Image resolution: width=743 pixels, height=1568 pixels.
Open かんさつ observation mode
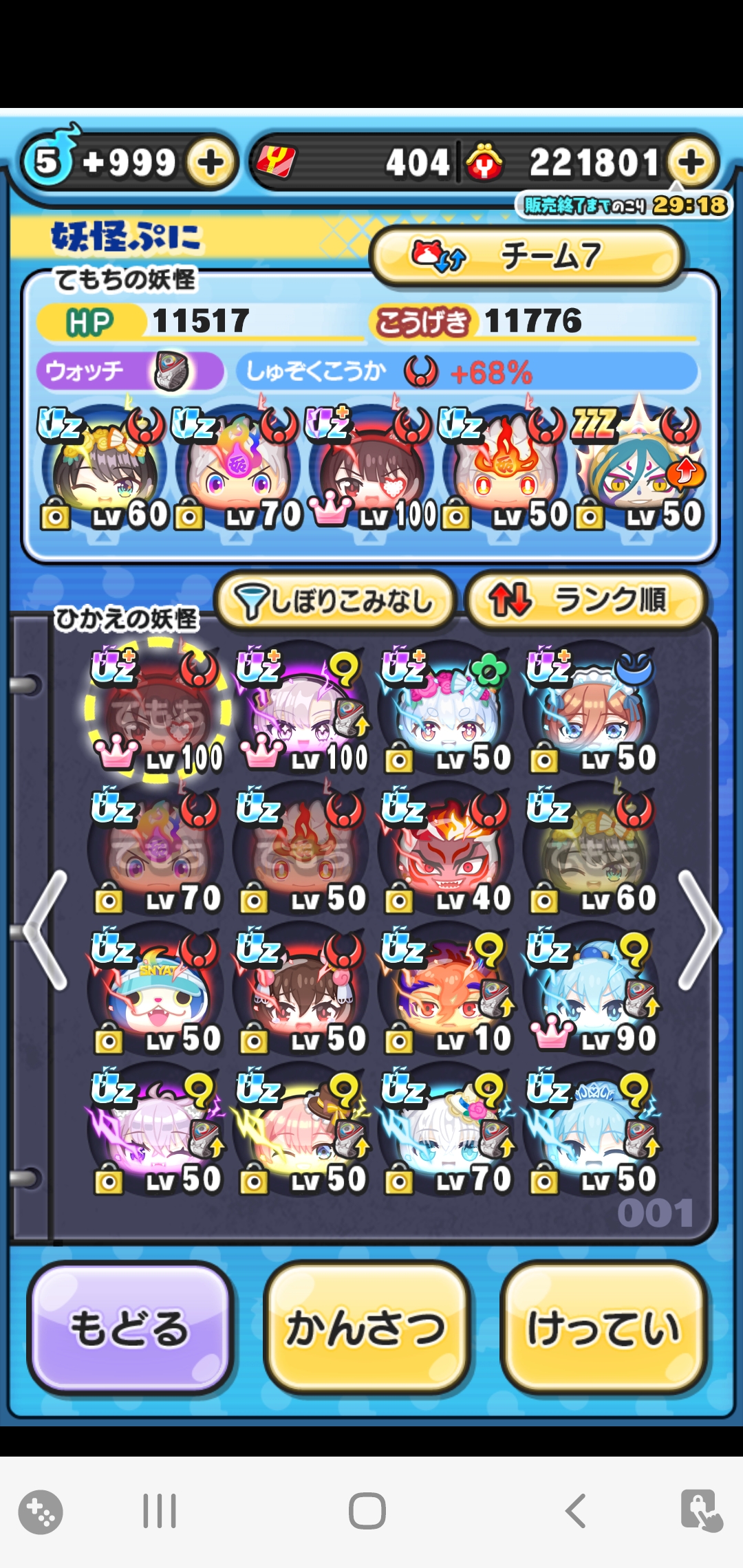point(367,1327)
